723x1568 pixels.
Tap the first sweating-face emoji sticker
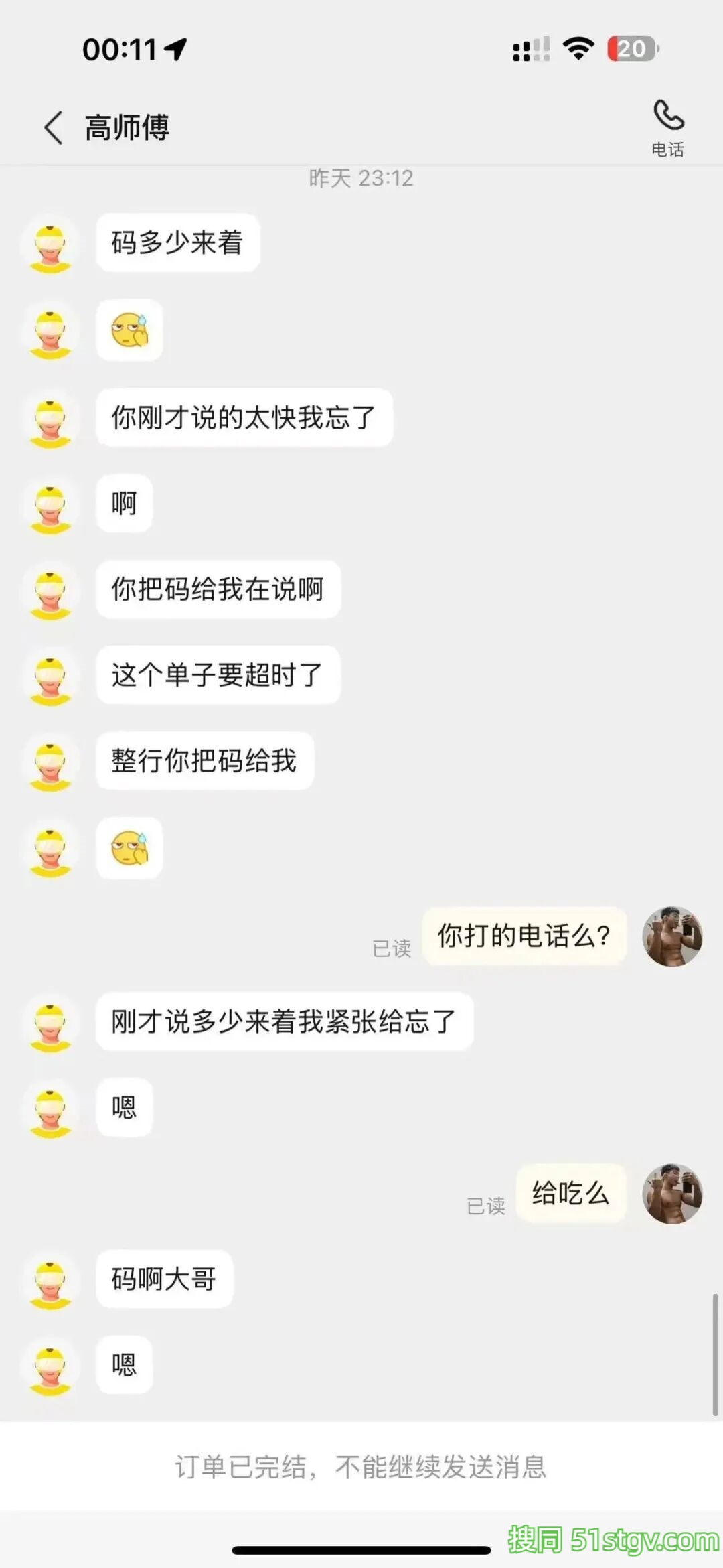(129, 331)
